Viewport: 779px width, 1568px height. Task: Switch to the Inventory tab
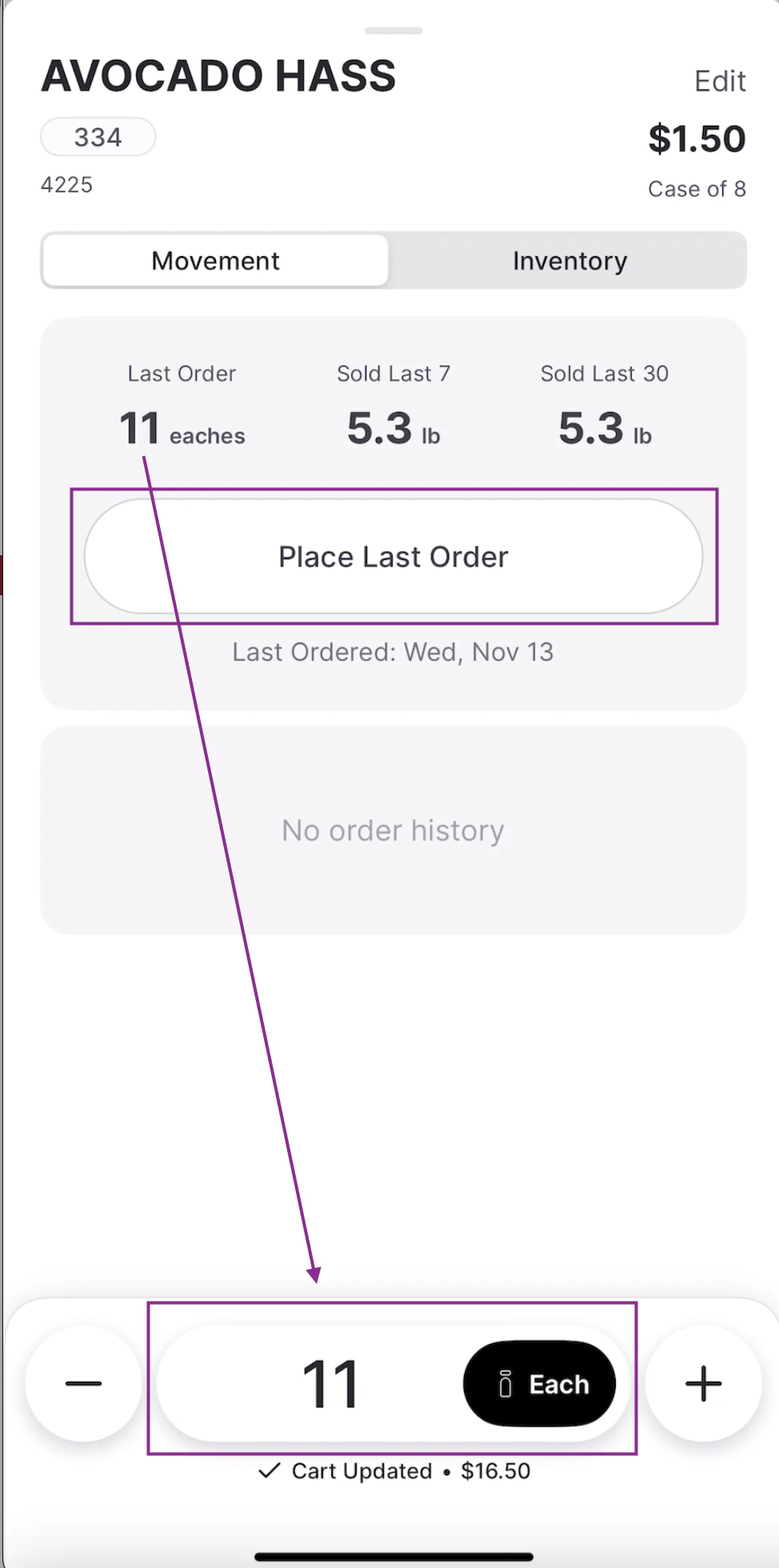569,261
